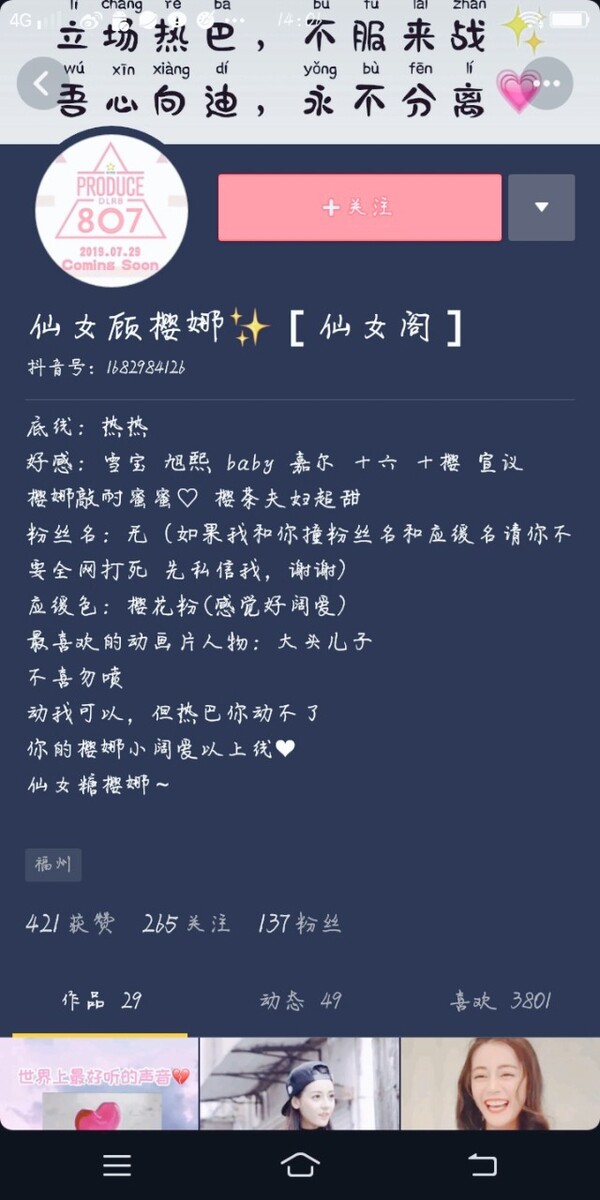This screenshot has width=600, height=1200.
Task: Tap the system home button
Action: (300, 1164)
